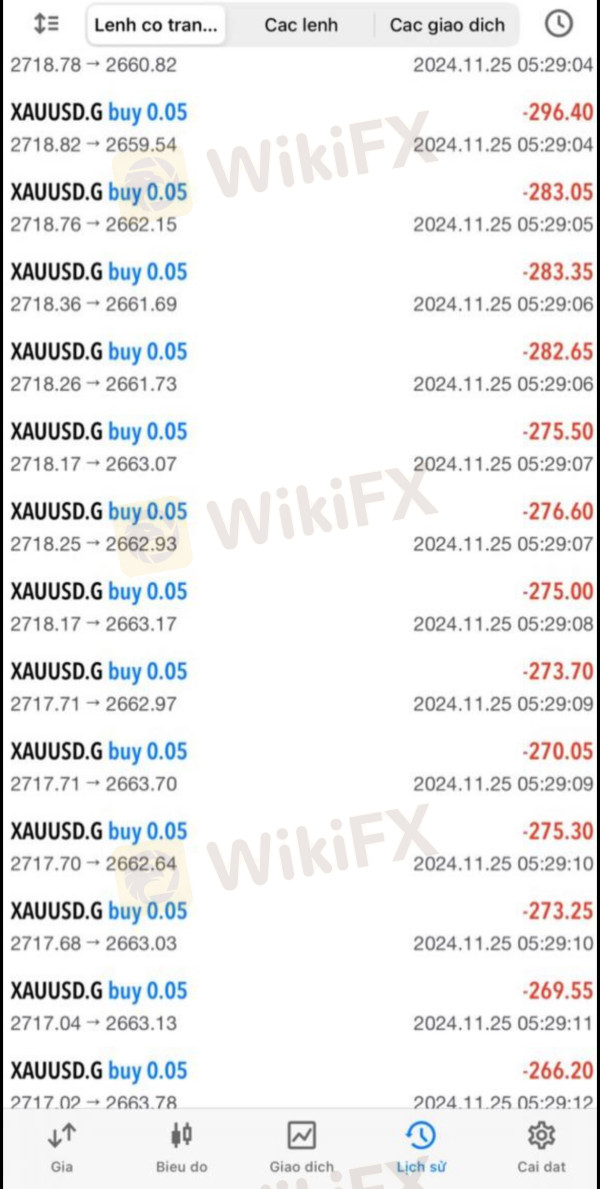Open the trade showing -273.70
This screenshot has height=1189, width=600.
pos(301,687)
